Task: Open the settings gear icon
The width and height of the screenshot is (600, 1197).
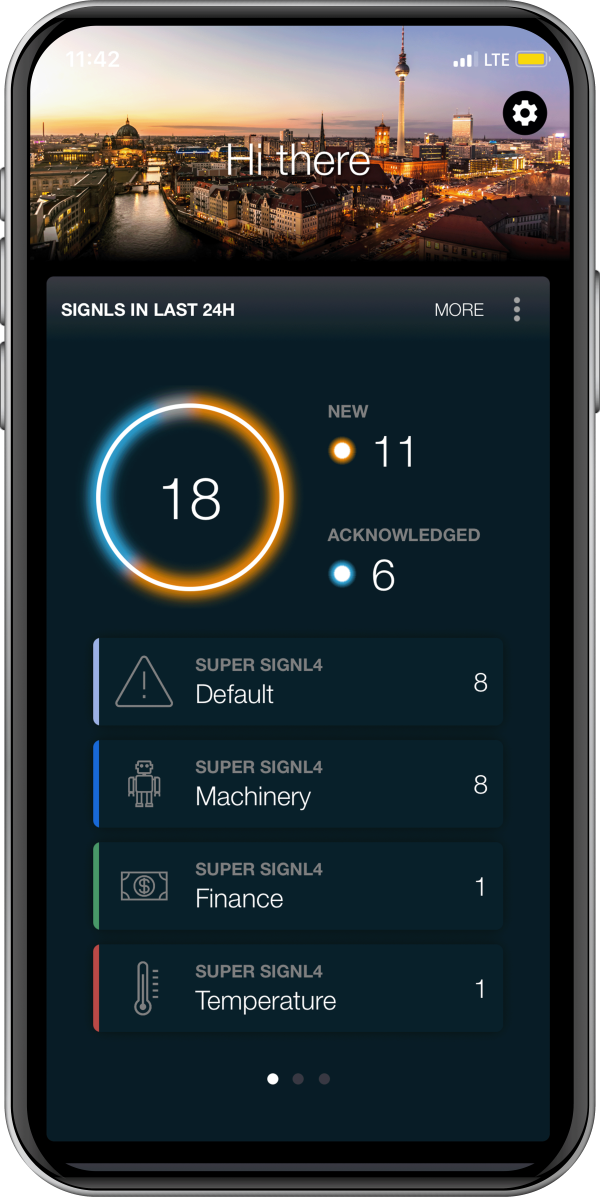Action: [x=524, y=114]
